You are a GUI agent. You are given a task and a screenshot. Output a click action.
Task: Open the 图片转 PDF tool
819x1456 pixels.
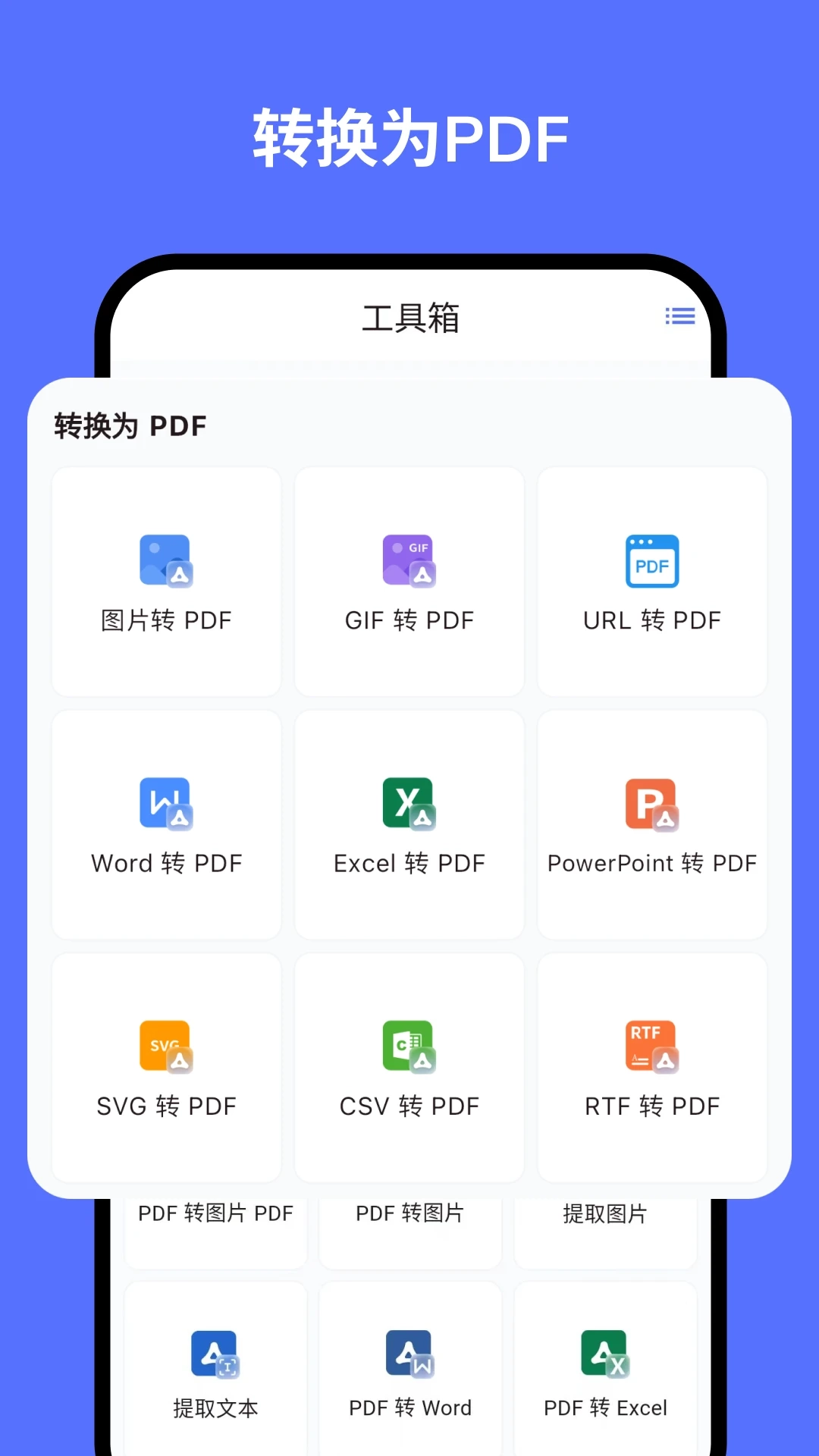point(166,581)
